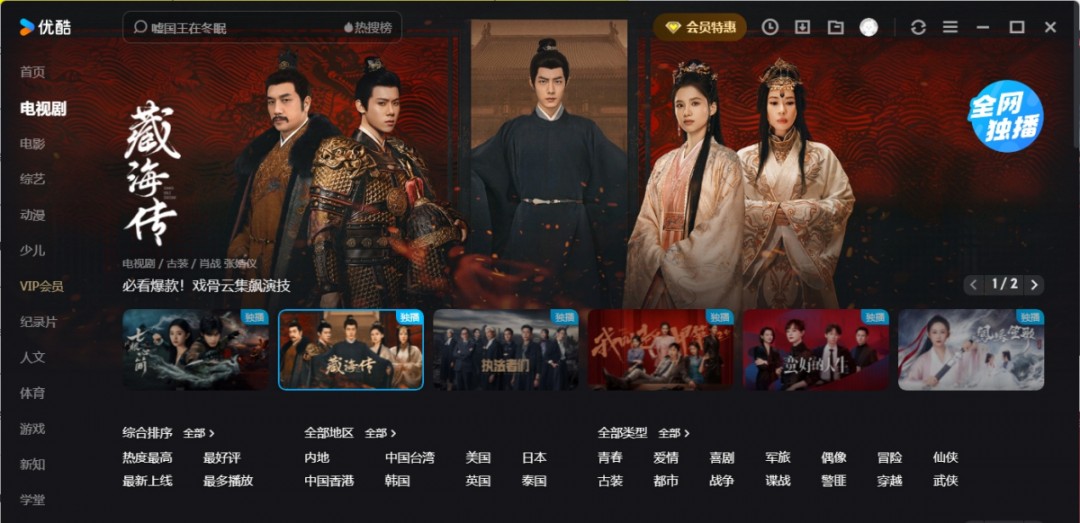The image size is (1080, 523).
Task: Open watch history clock icon
Action: coord(769,27)
